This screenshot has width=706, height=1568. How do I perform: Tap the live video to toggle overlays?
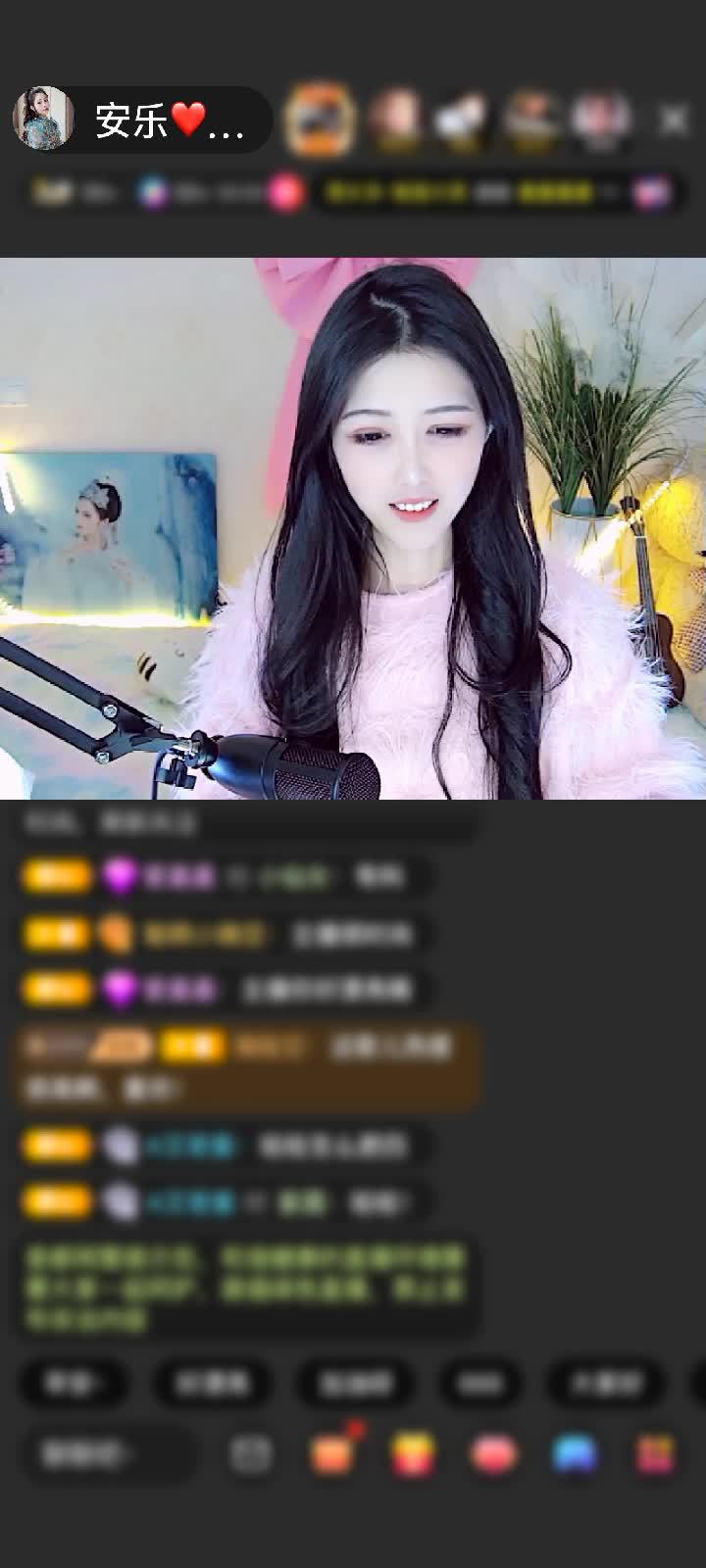point(353,529)
